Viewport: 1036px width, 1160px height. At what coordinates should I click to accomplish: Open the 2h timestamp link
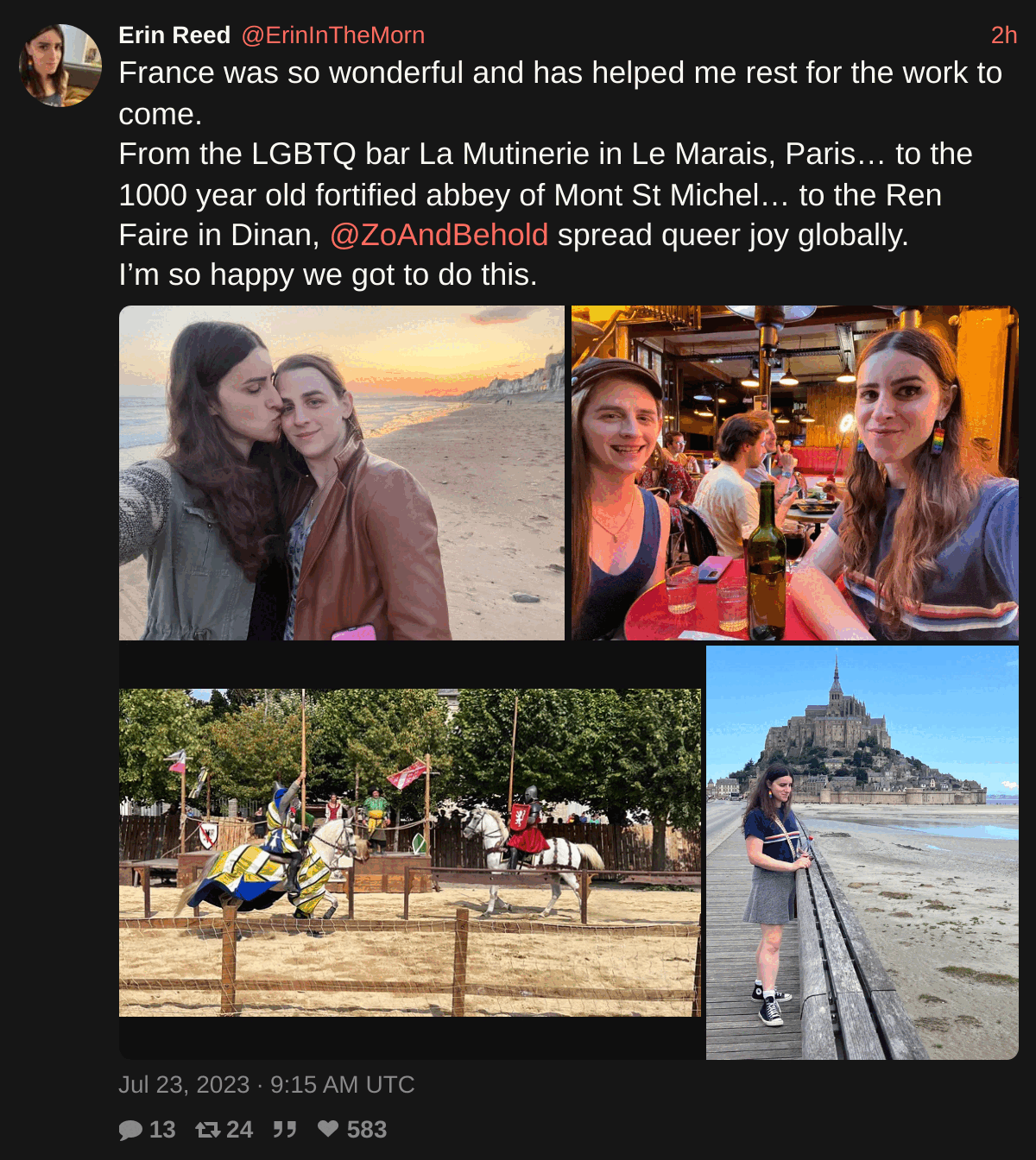(x=1003, y=35)
